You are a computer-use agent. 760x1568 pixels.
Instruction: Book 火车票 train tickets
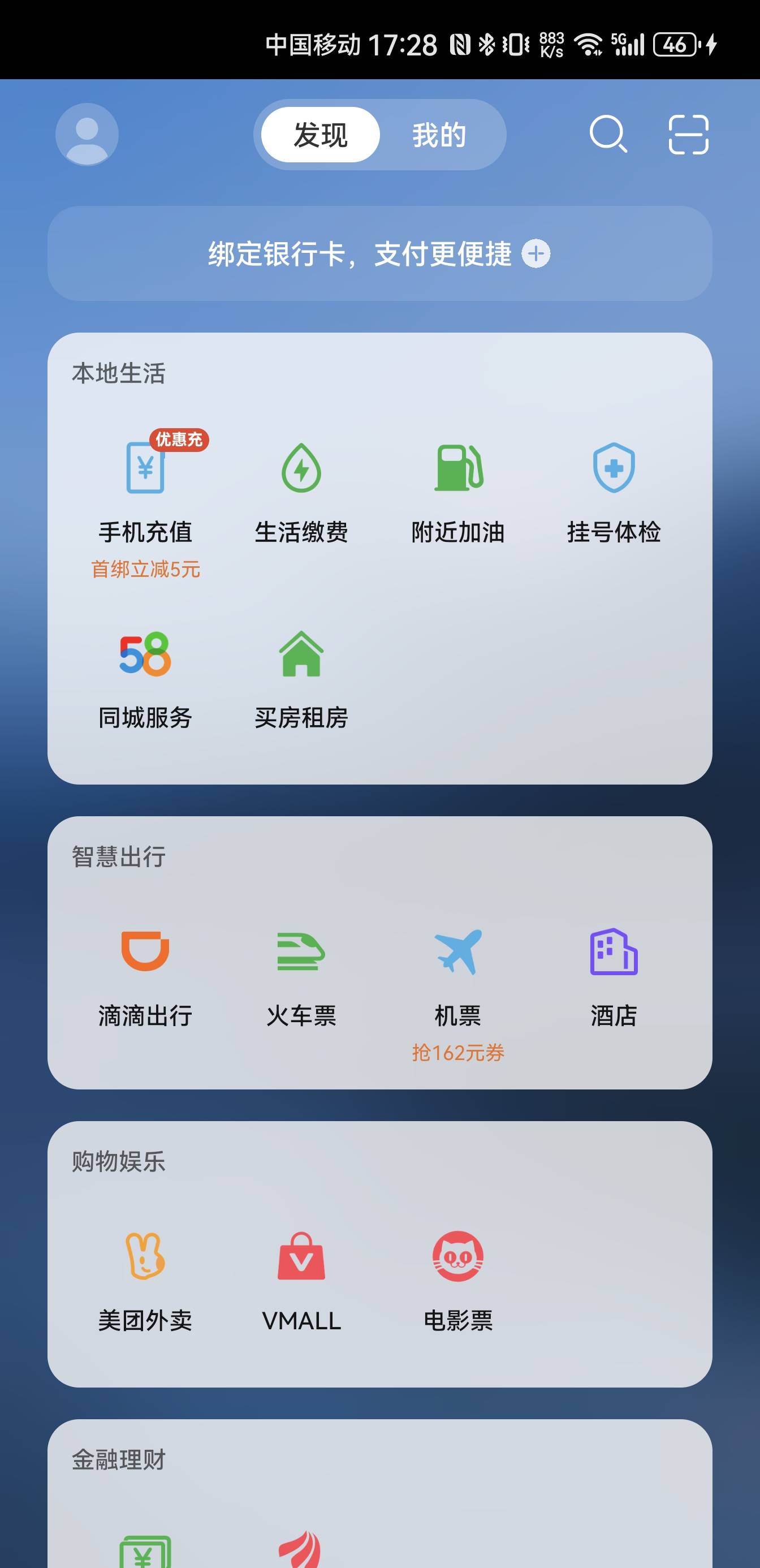pos(301,977)
